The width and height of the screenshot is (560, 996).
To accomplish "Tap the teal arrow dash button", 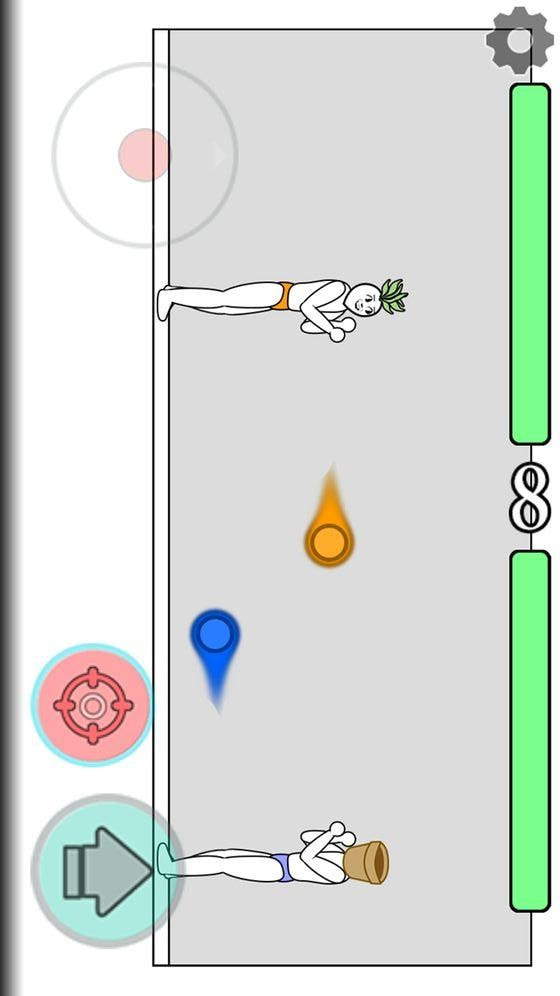I will [x=107, y=870].
